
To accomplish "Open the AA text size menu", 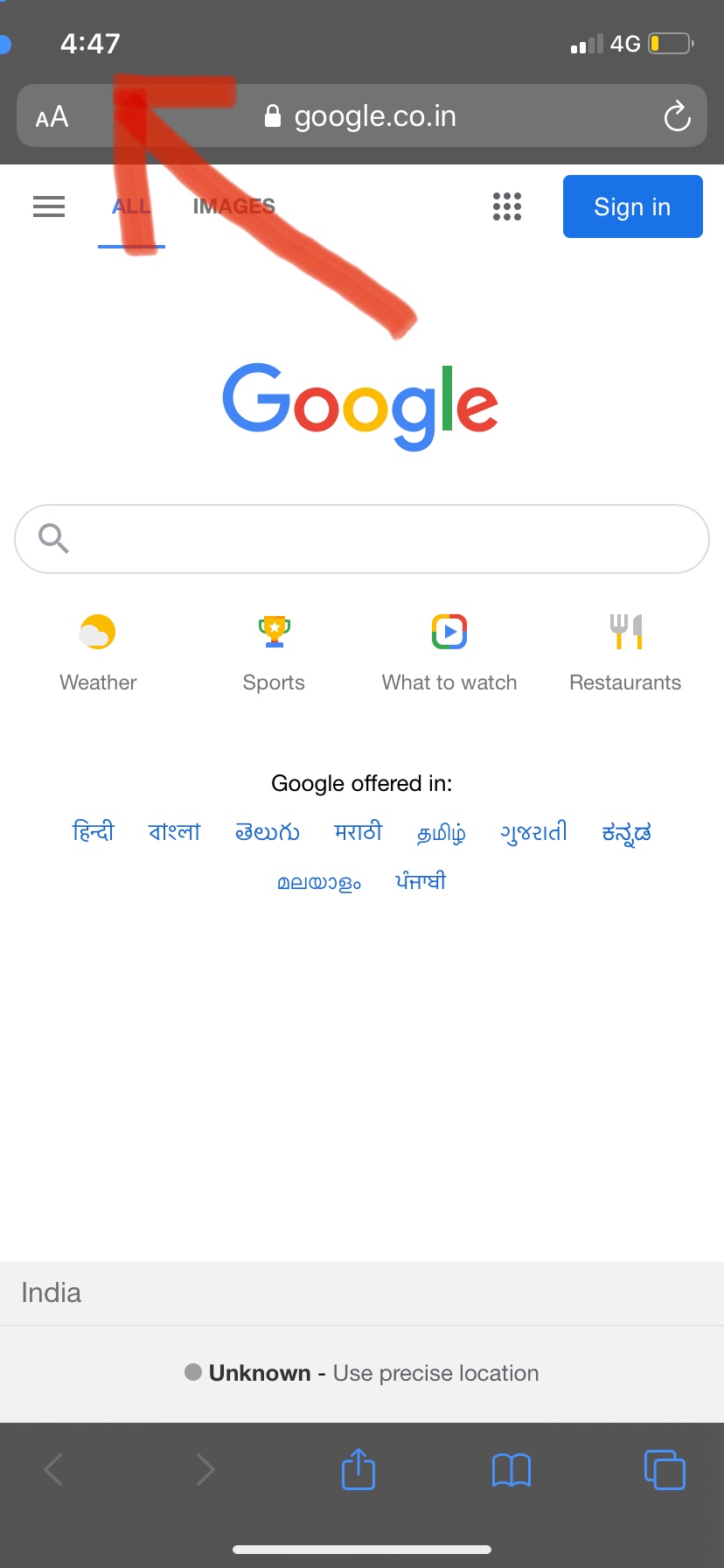I will (x=52, y=116).
